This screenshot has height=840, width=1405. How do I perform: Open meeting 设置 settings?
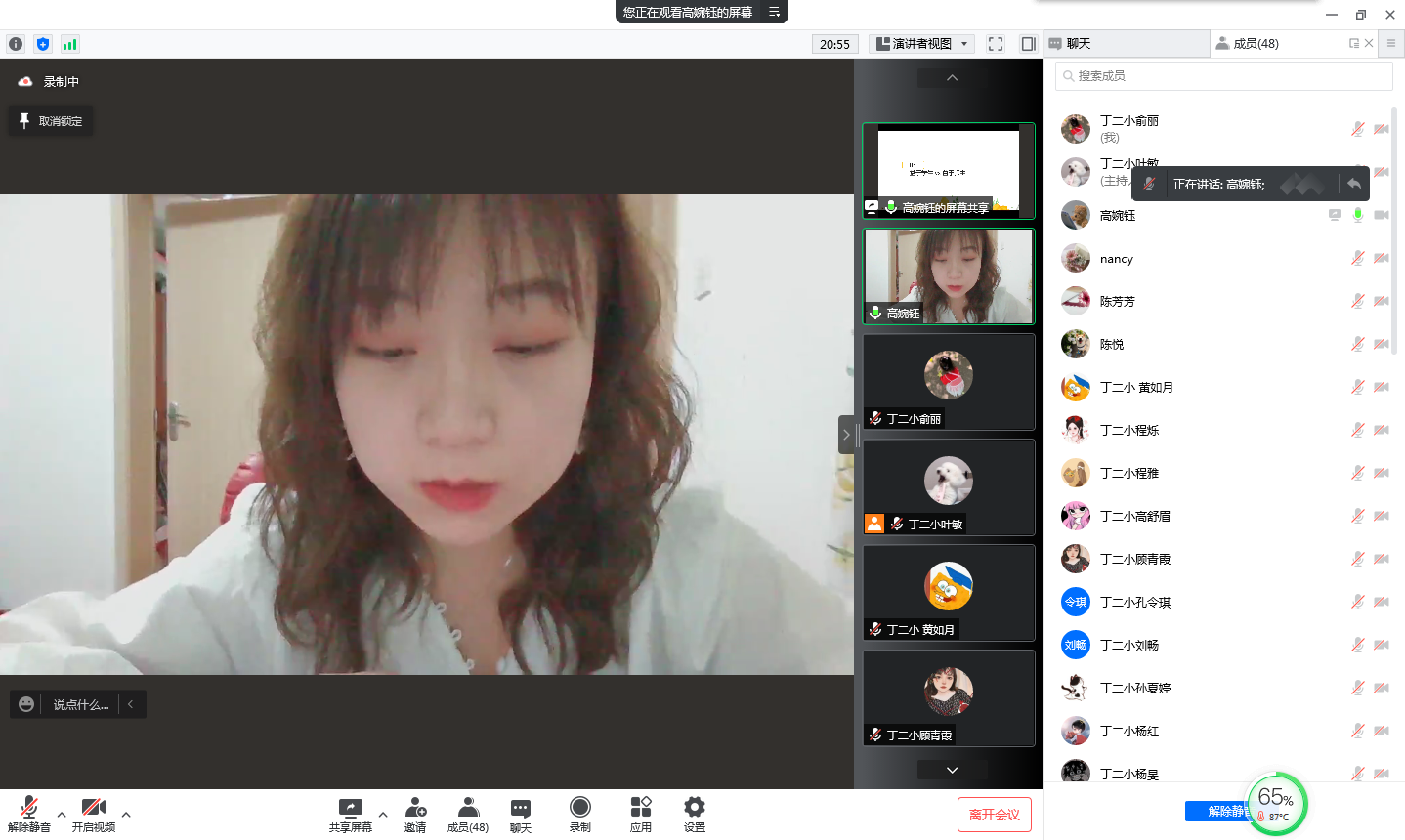click(695, 814)
